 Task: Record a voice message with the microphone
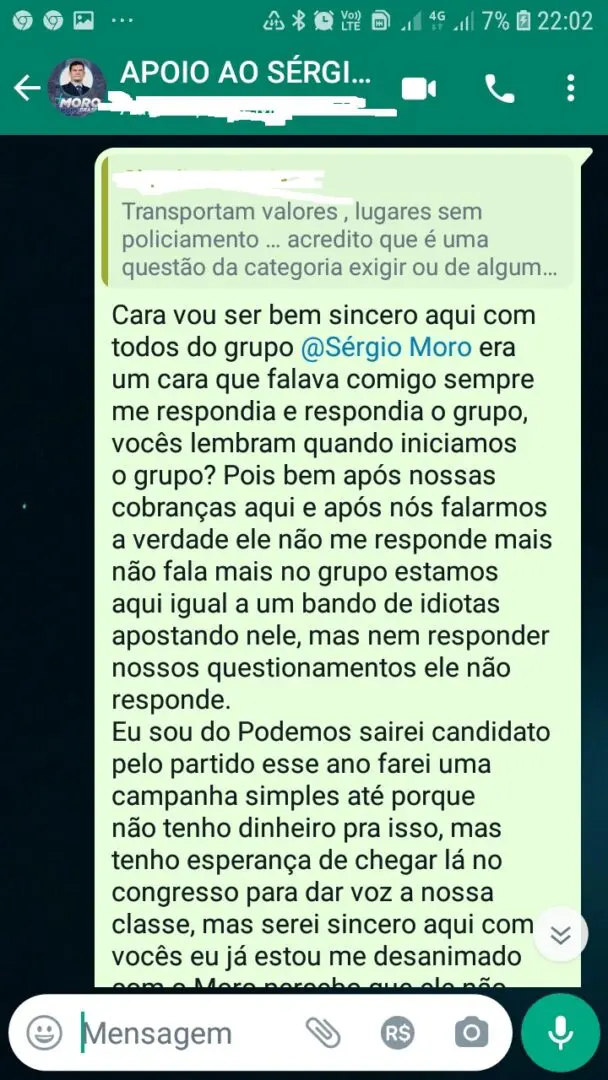[560, 1032]
